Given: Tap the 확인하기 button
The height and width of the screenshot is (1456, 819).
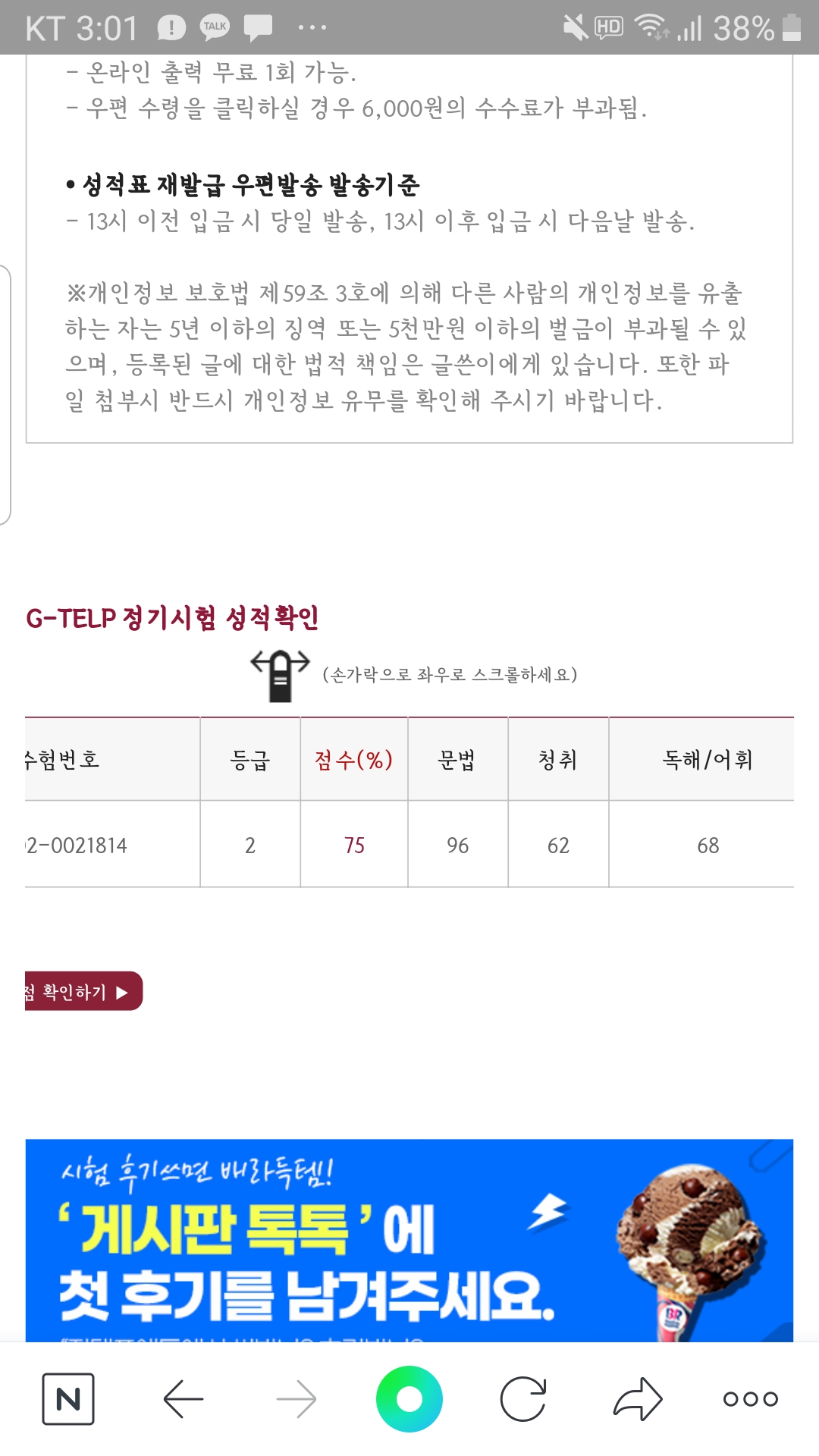Looking at the screenshot, I should (82, 991).
